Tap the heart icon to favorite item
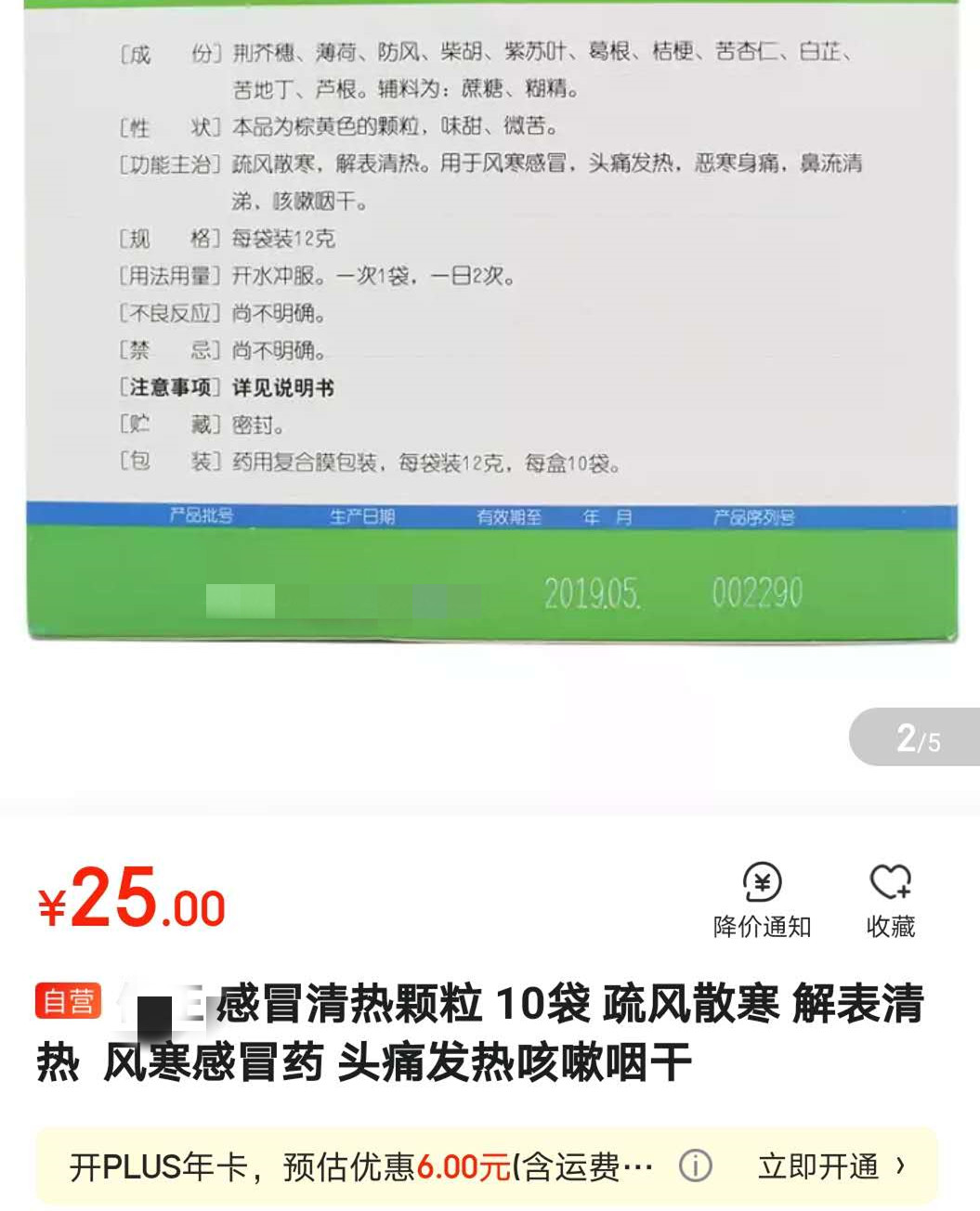 point(889,882)
